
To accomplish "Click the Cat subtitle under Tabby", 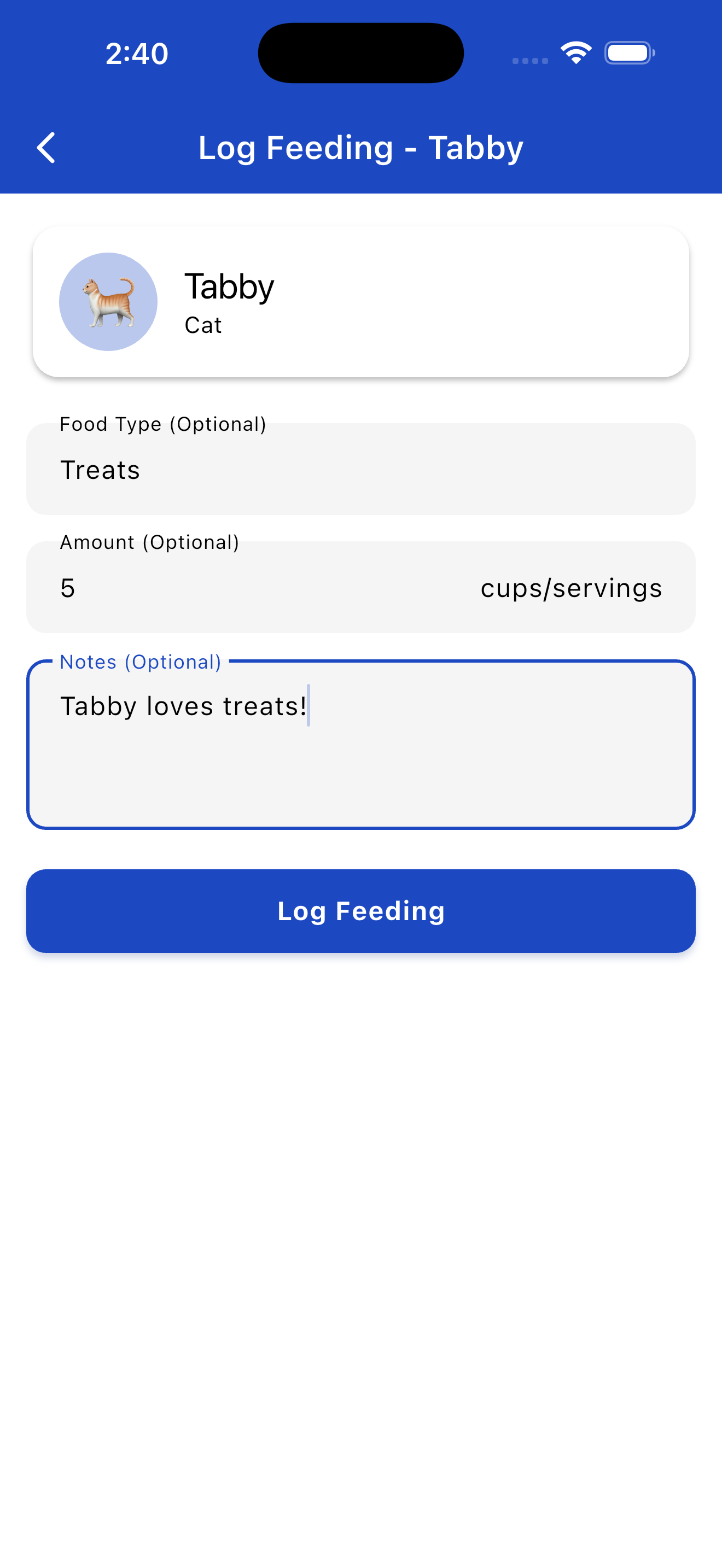I will tap(203, 325).
